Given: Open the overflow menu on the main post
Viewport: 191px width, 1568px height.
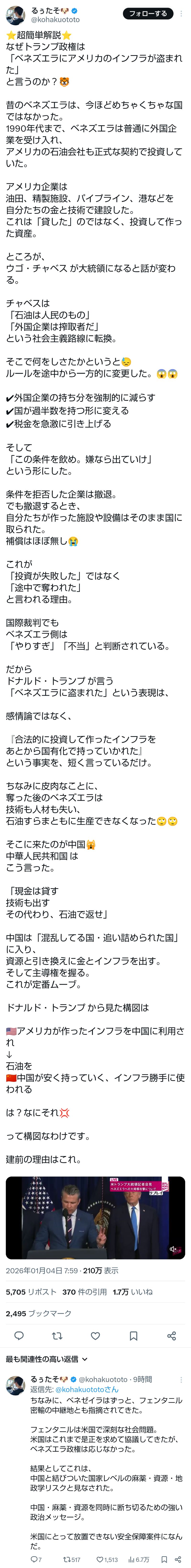Looking at the screenshot, I should pos(181,13).
